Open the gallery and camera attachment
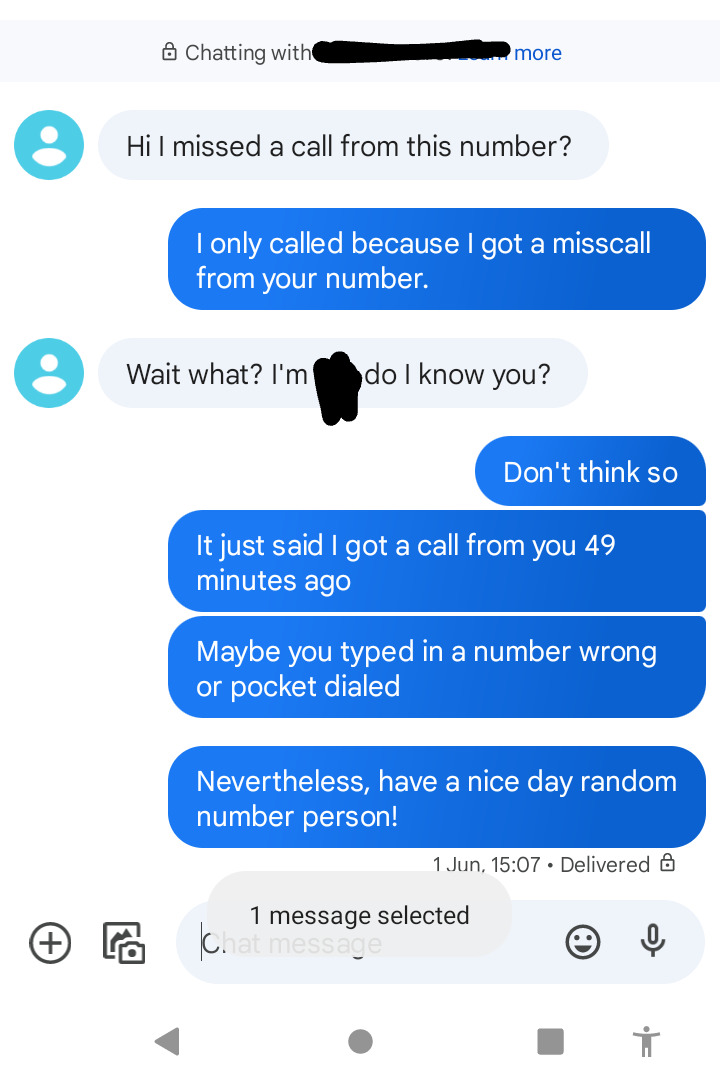Image resolution: width=720 pixels, height=1082 pixels. click(124, 942)
